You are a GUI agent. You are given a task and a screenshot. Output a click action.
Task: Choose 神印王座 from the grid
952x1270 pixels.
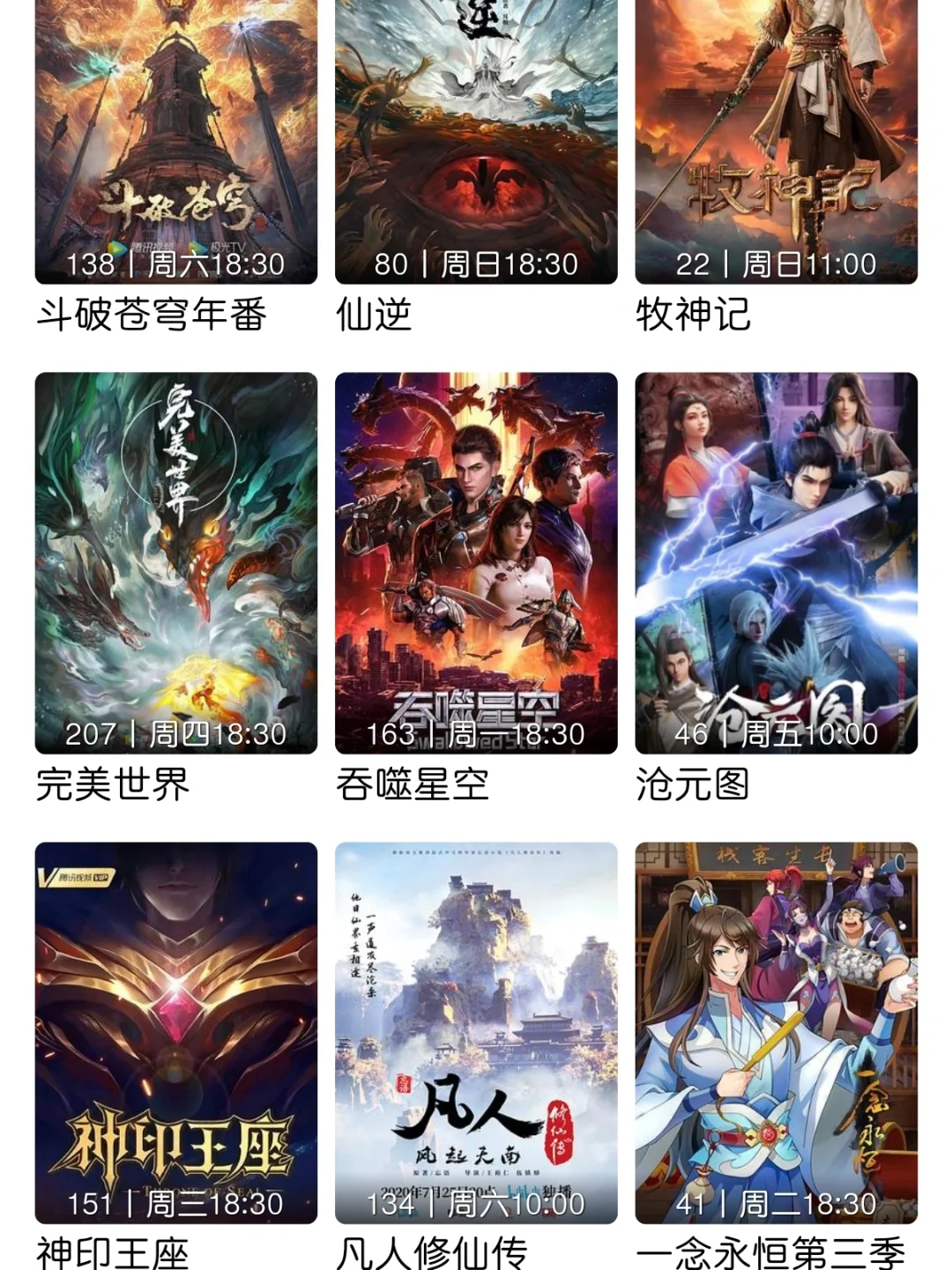pos(176,1032)
